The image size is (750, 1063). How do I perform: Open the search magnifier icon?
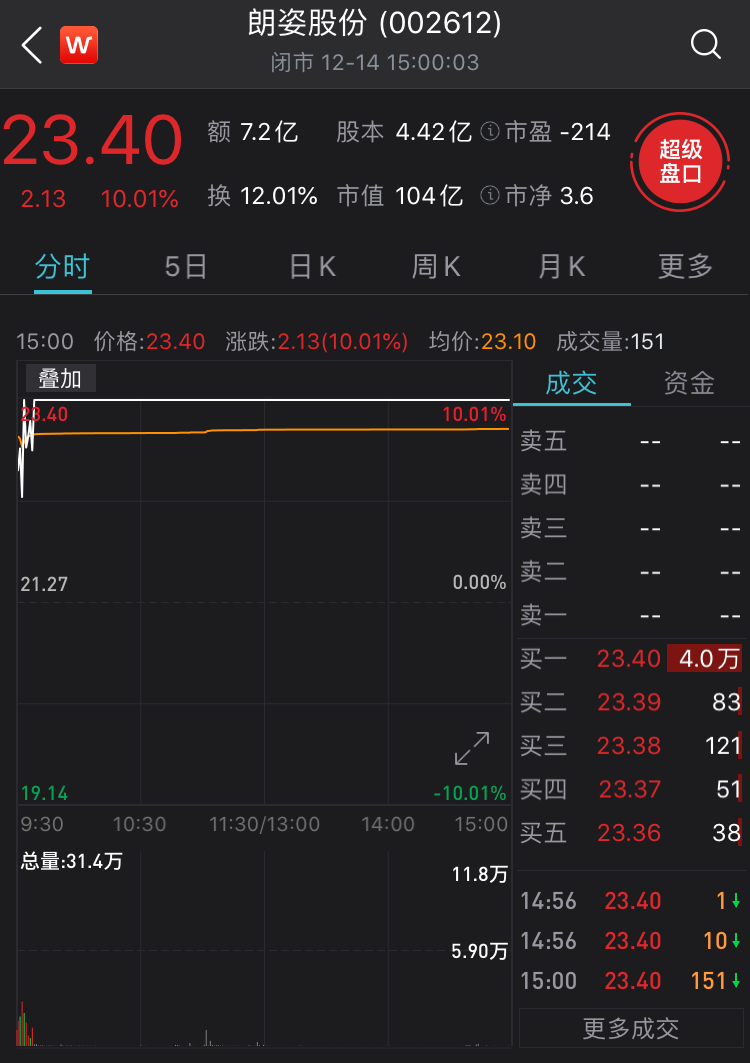click(706, 45)
